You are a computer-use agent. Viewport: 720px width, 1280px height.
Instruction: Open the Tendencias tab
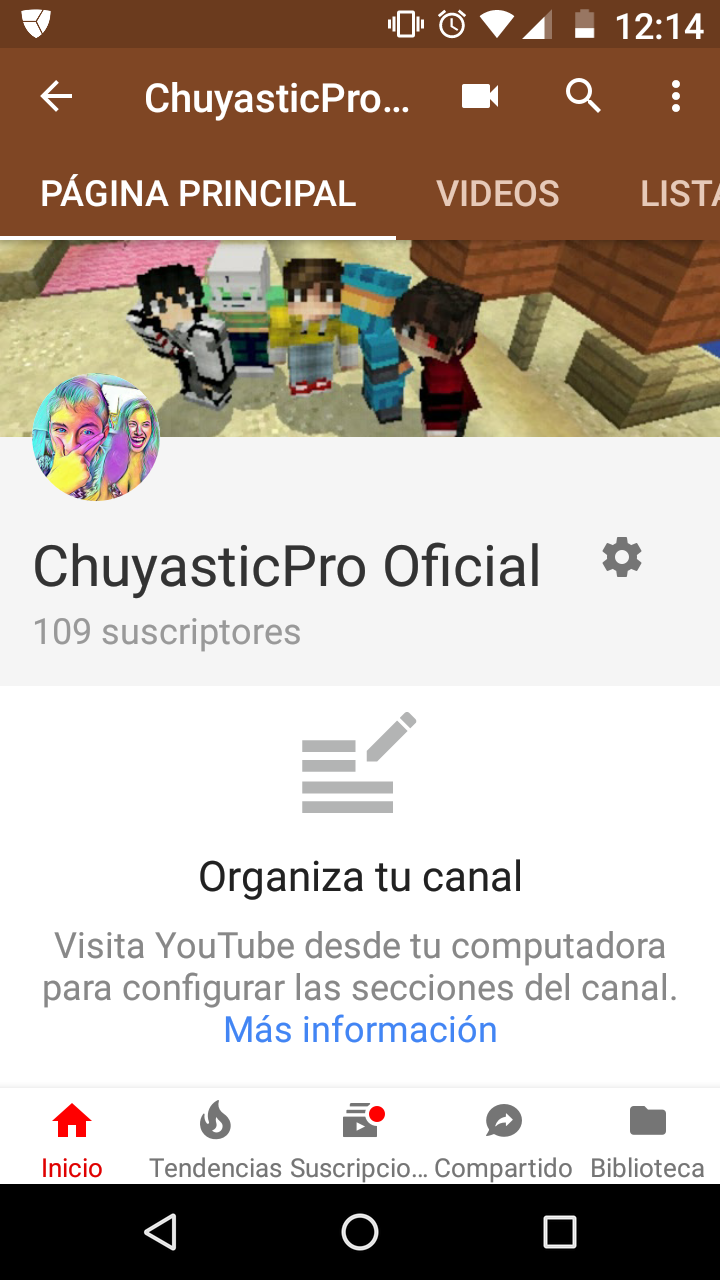click(x=215, y=1137)
